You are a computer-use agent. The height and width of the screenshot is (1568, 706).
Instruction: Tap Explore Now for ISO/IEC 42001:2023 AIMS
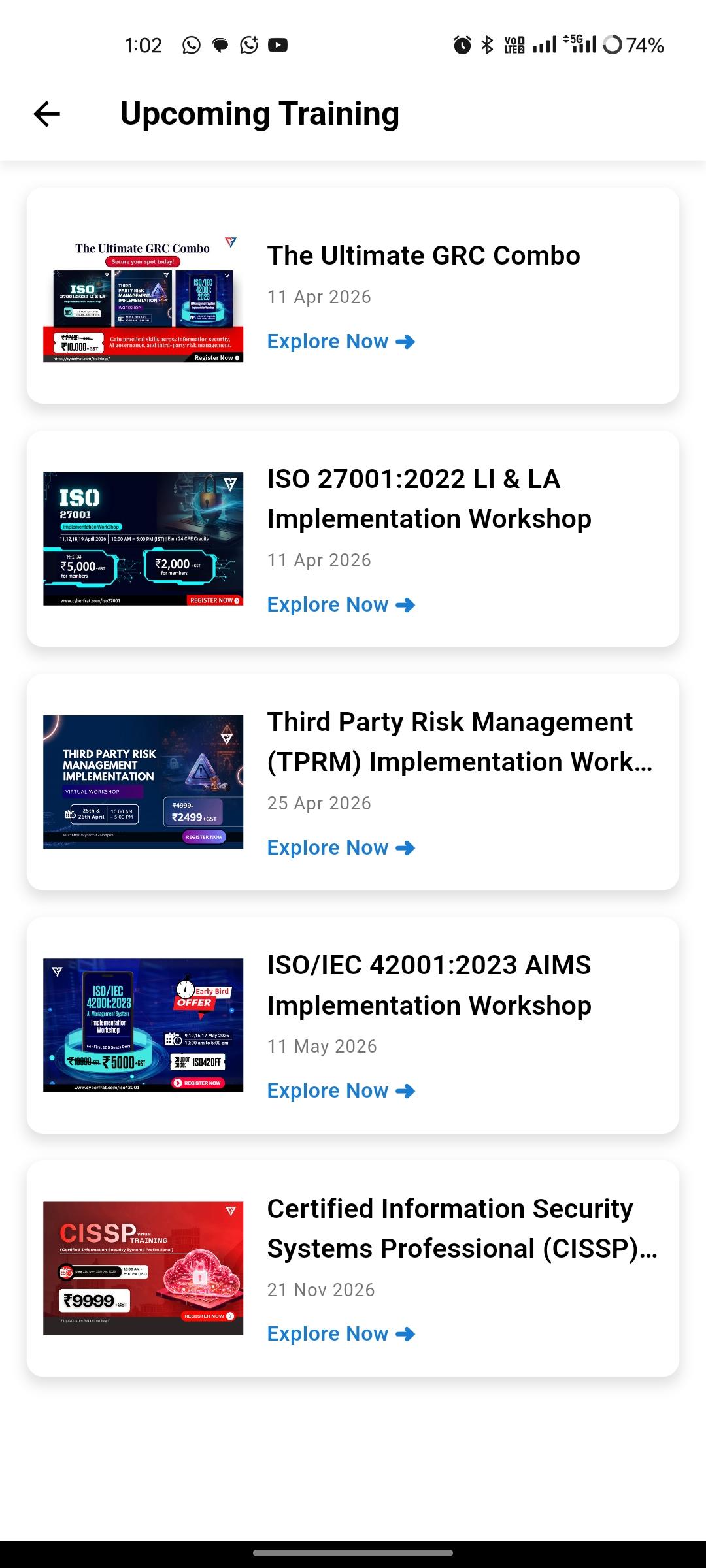(341, 1091)
